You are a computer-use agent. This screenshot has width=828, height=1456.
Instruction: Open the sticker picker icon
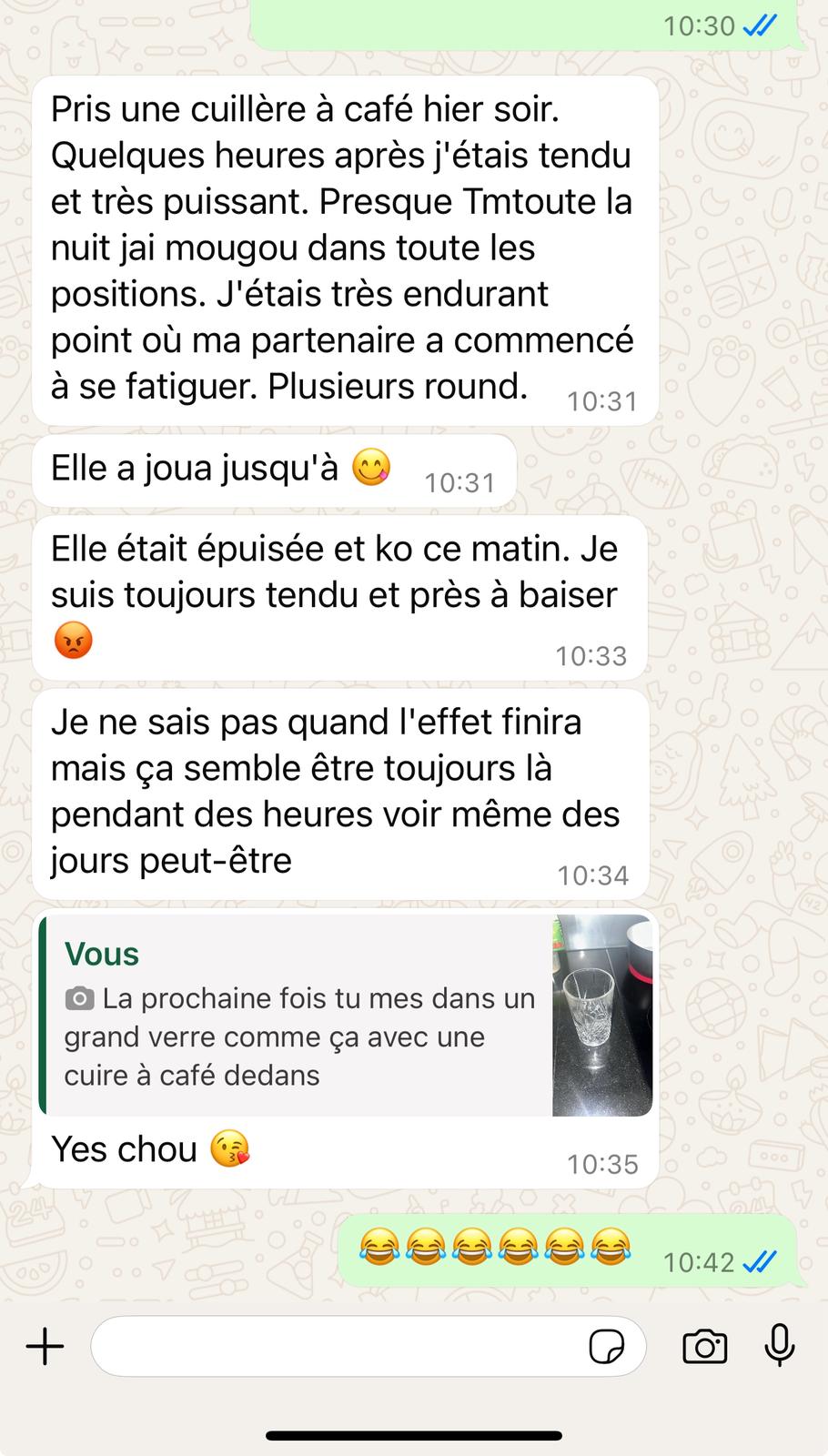[x=606, y=1346]
